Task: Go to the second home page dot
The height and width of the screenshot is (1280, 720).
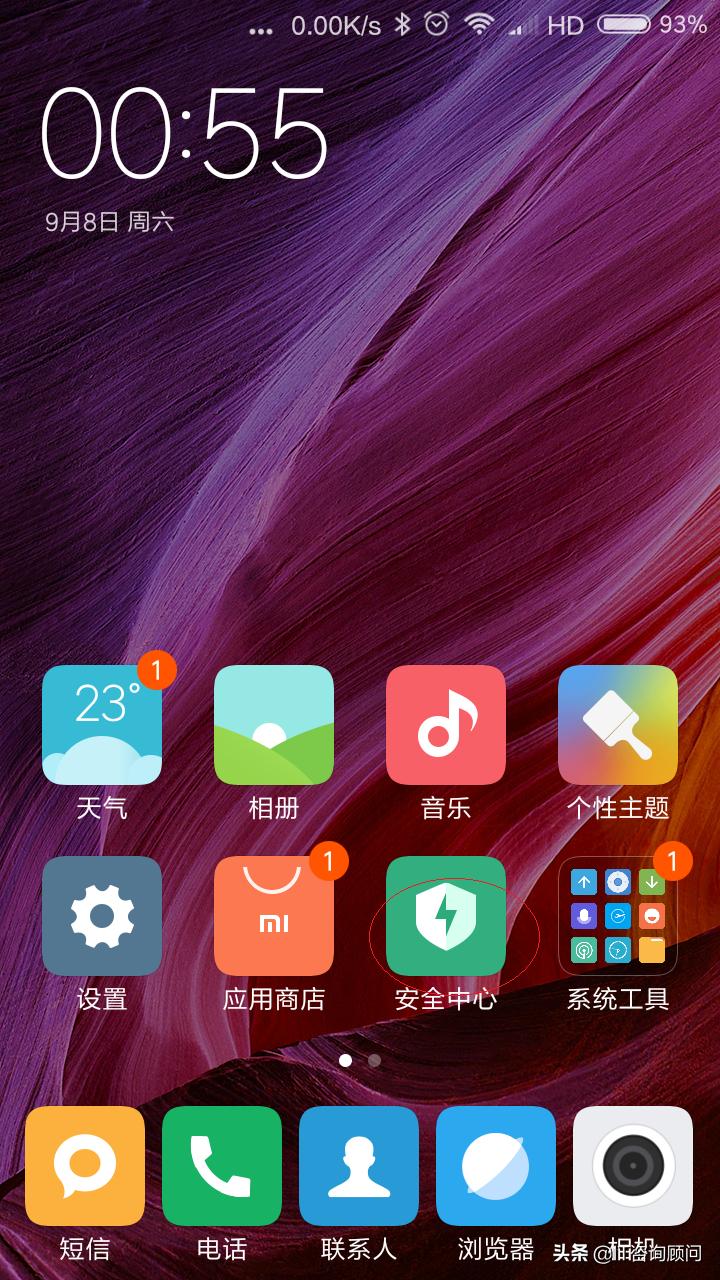Action: [374, 1060]
